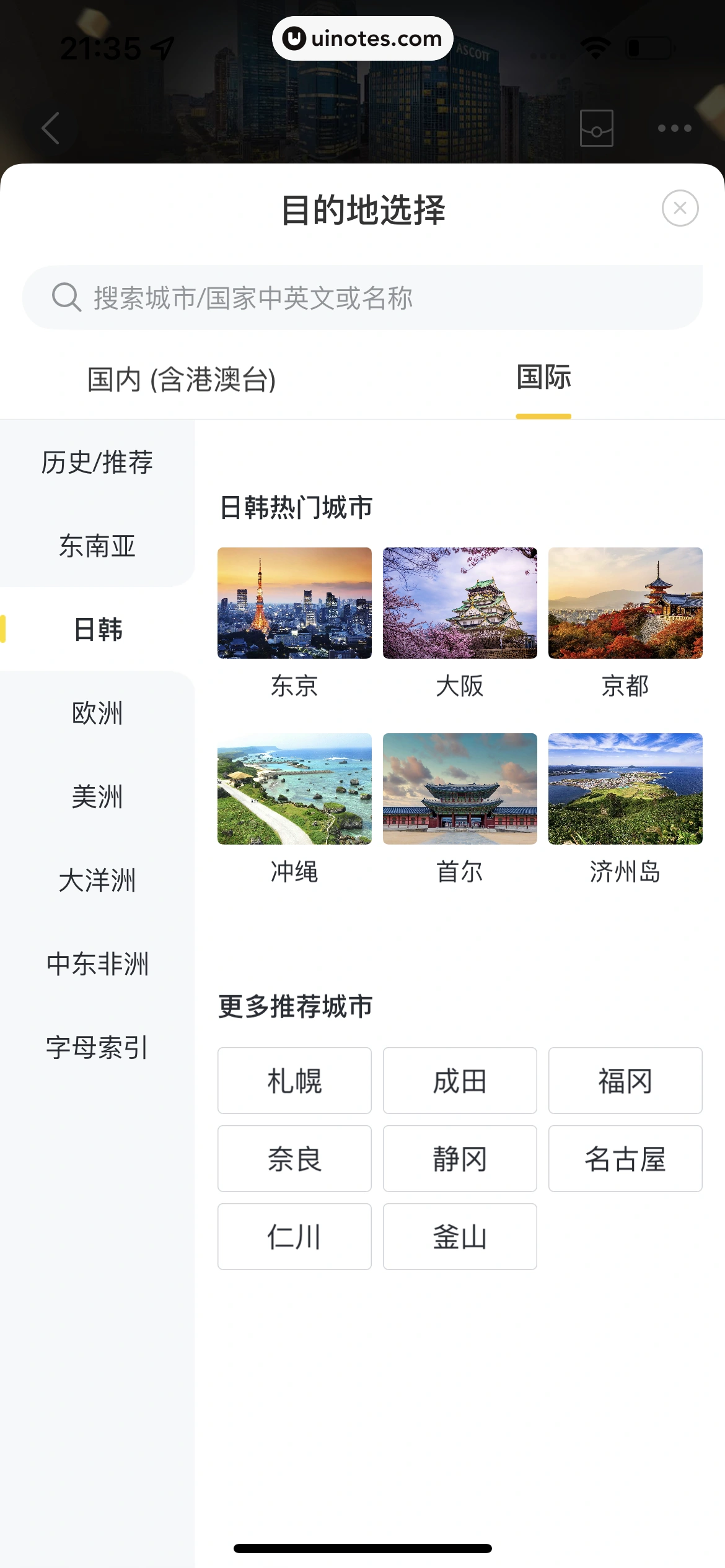The image size is (725, 1568).
Task: Tap the city/country search field
Action: pos(362,298)
